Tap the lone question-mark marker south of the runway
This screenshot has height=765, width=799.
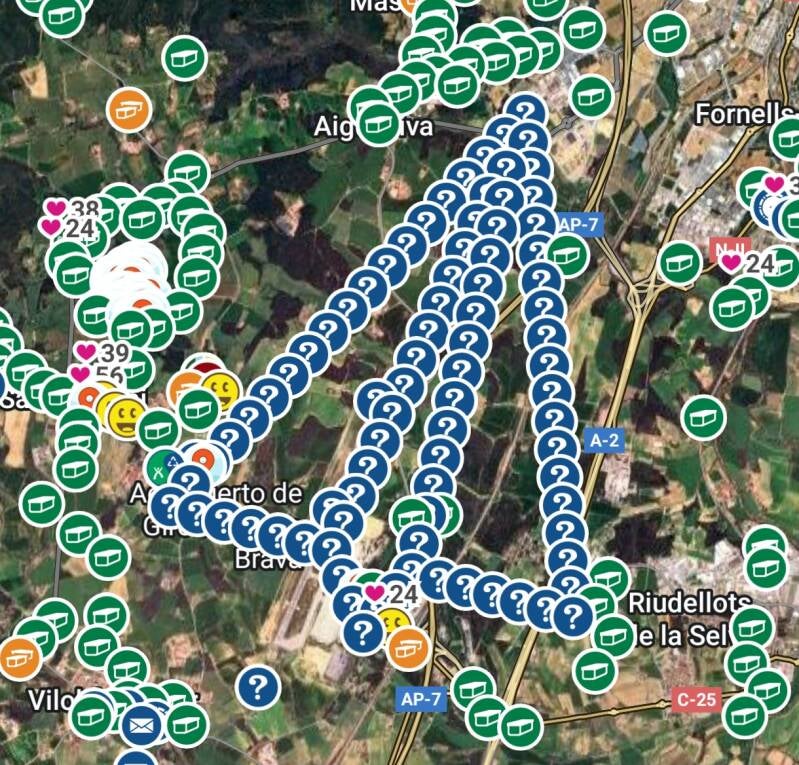click(258, 687)
